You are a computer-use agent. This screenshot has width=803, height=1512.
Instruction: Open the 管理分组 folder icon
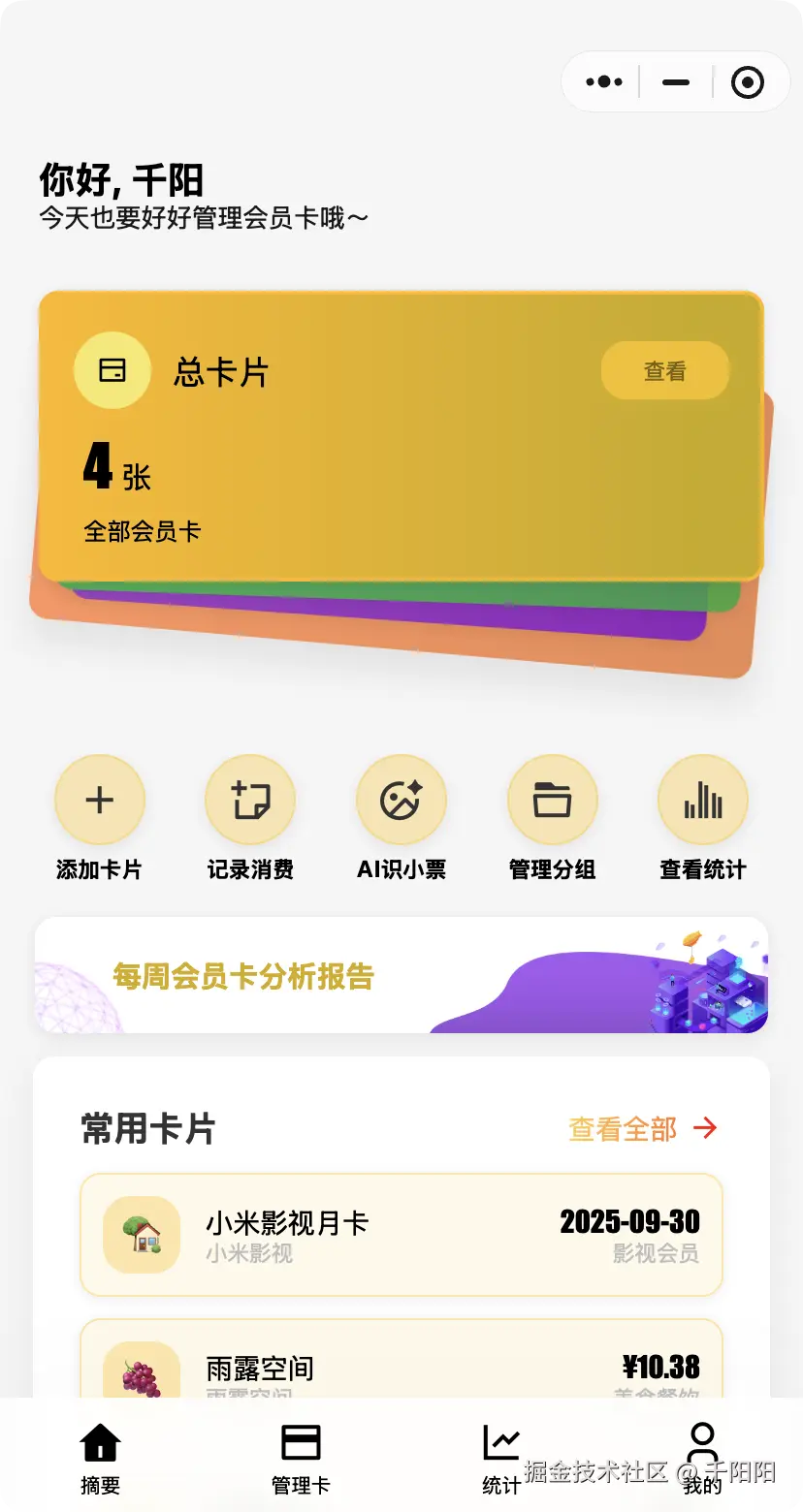point(553,799)
